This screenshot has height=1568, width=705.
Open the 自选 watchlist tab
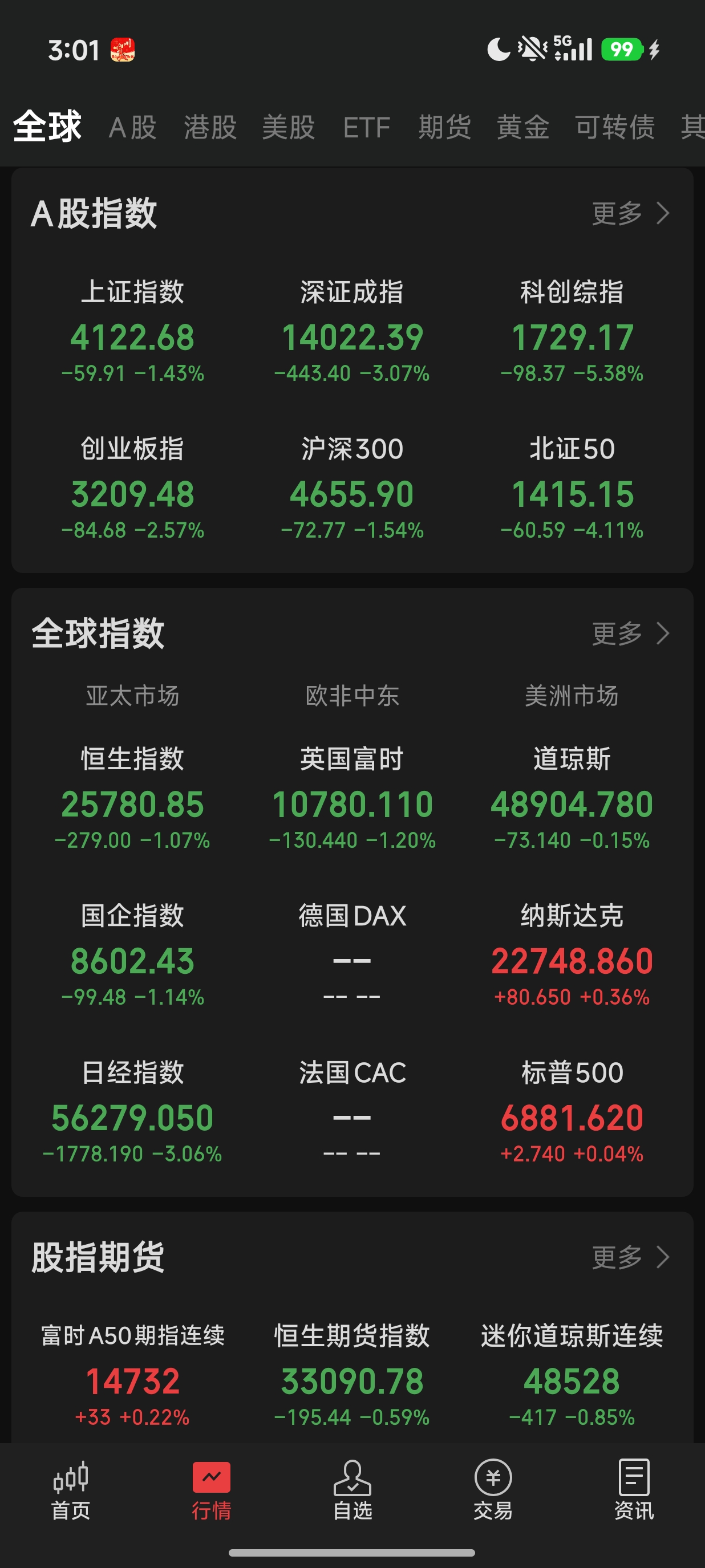pos(352,1490)
